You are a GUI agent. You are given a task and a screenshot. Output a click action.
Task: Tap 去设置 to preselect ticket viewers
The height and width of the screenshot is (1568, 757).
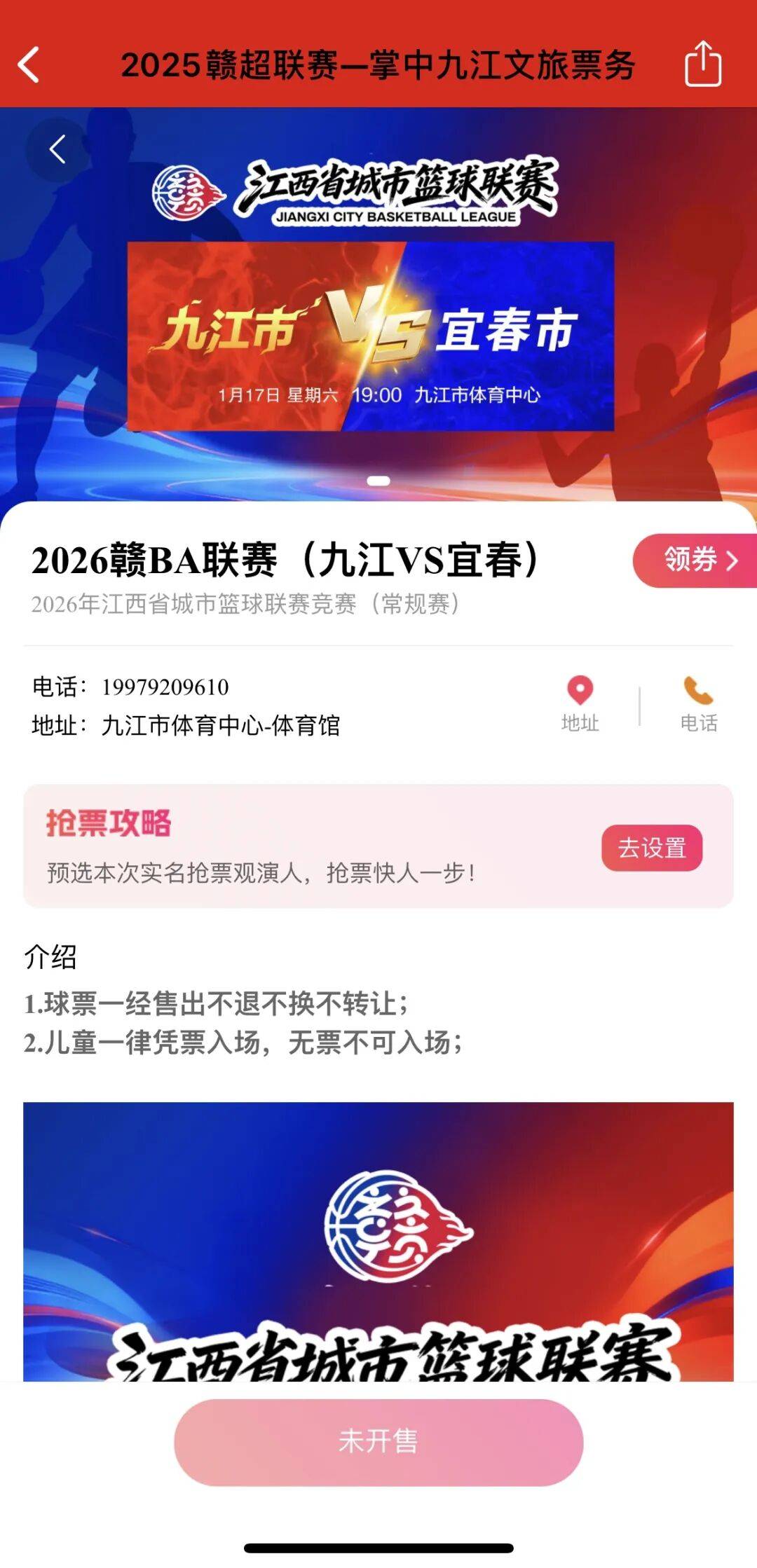click(651, 848)
